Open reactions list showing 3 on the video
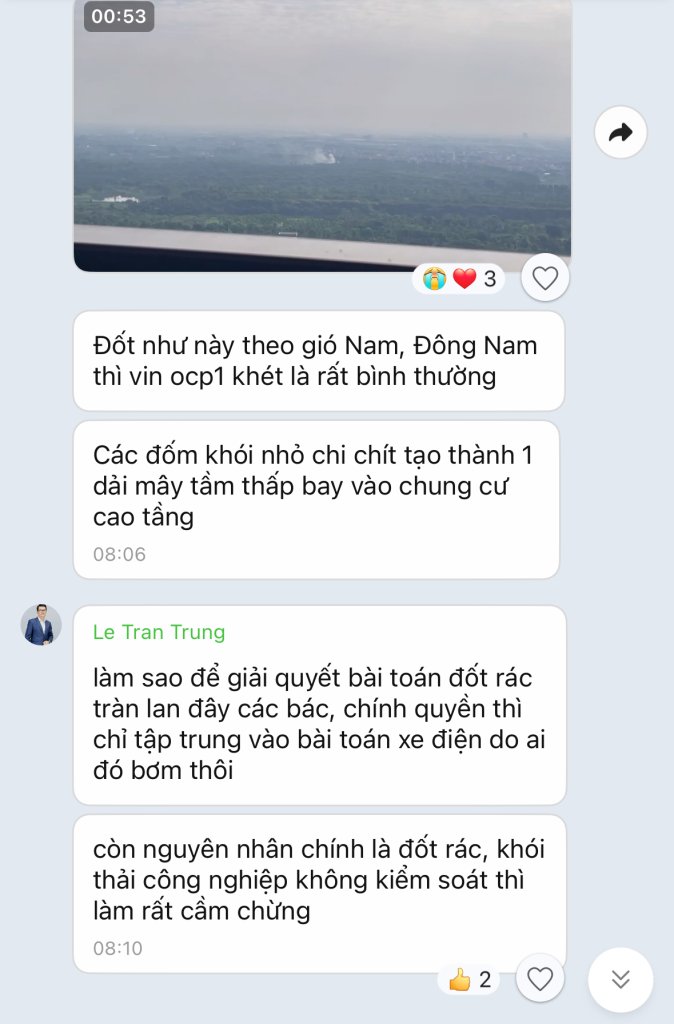 (459, 279)
